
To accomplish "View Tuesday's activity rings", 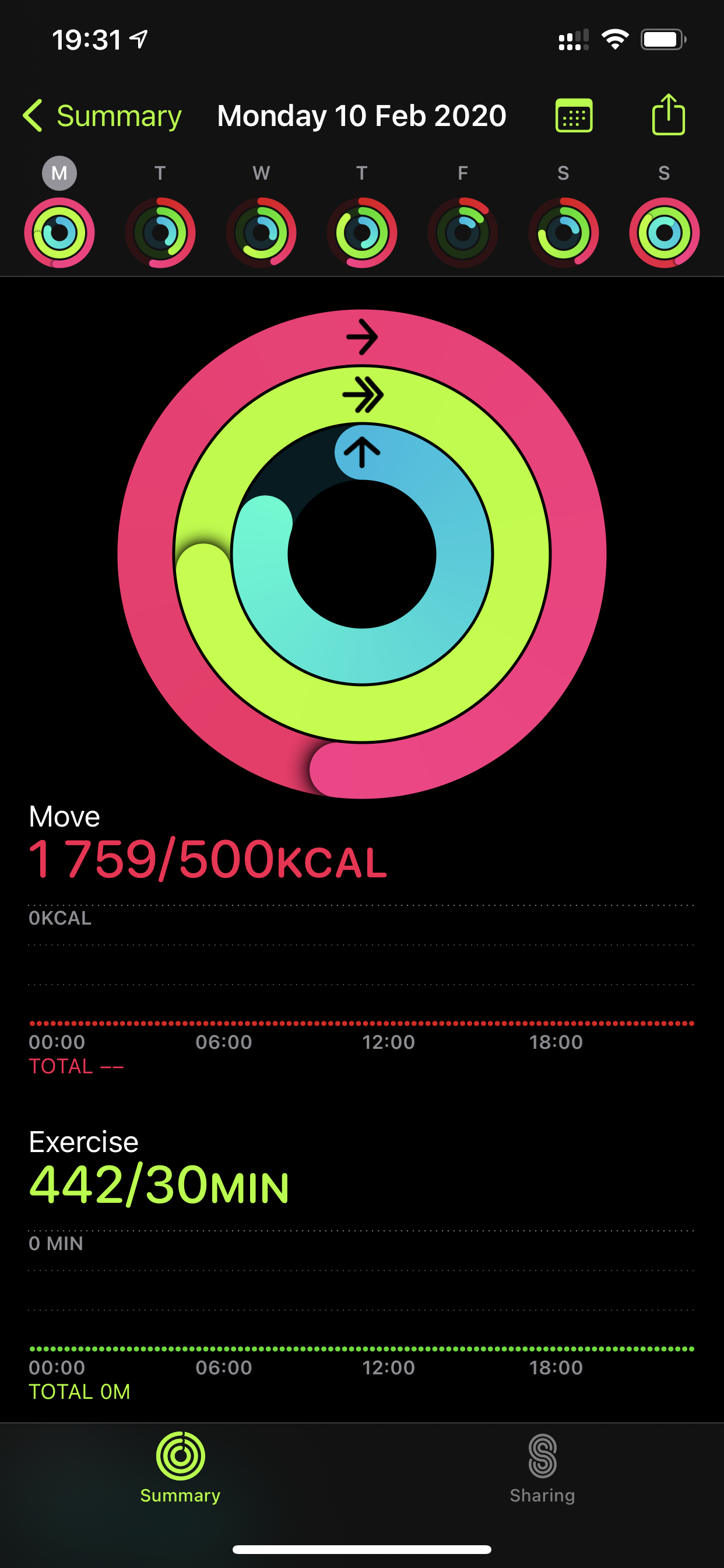I will point(160,233).
